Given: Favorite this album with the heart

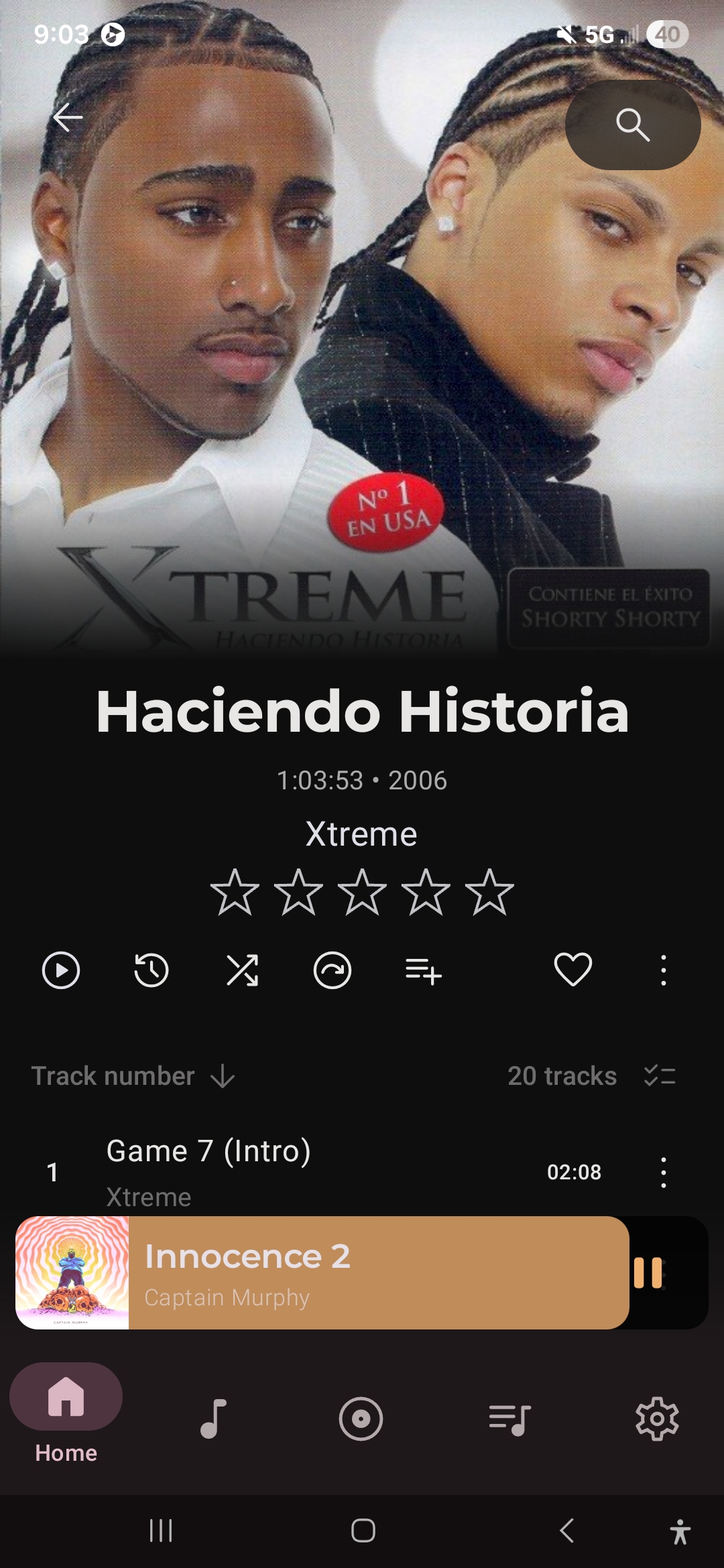Looking at the screenshot, I should 573,970.
